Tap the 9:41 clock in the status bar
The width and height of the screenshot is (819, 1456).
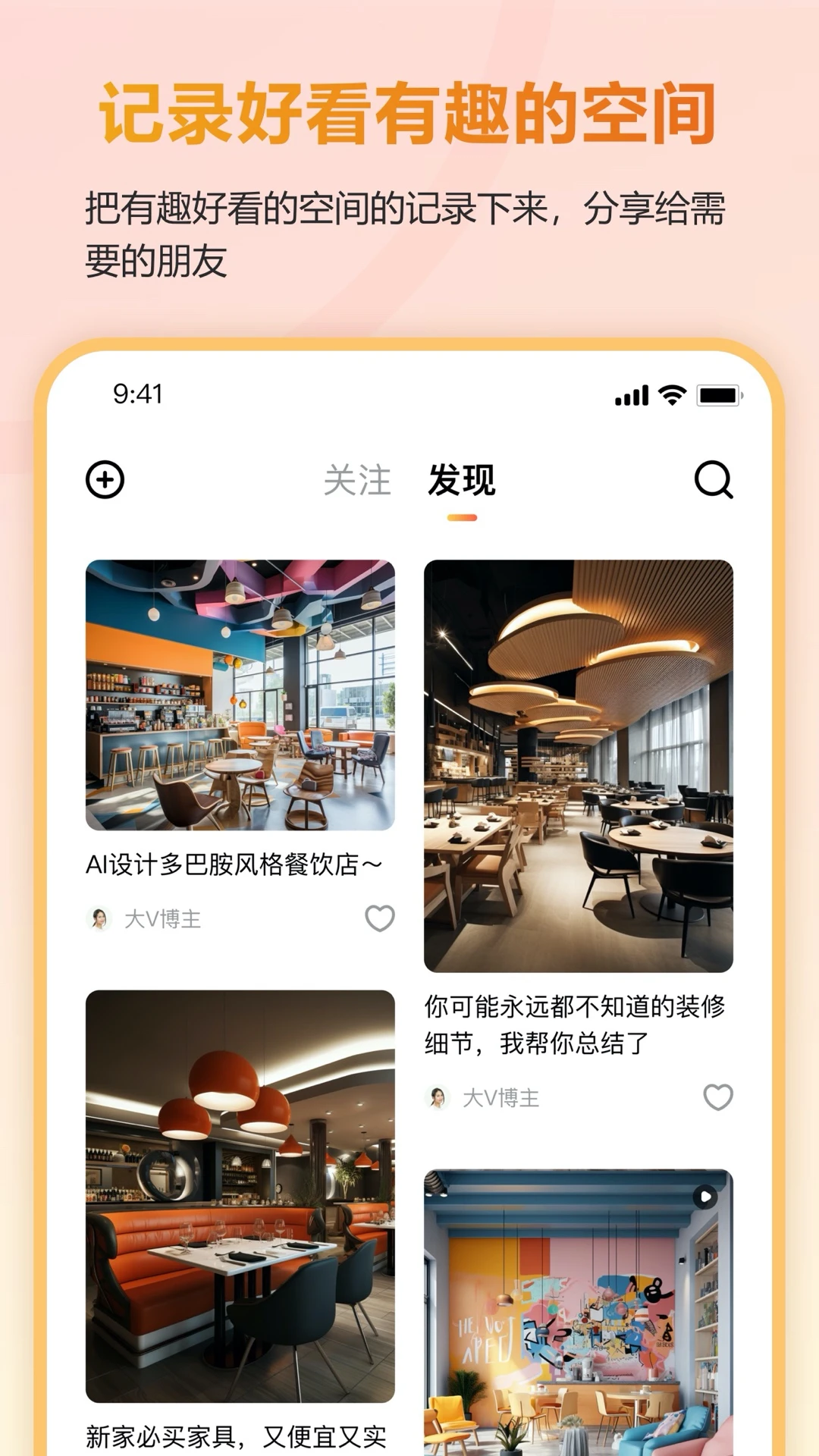point(136,391)
